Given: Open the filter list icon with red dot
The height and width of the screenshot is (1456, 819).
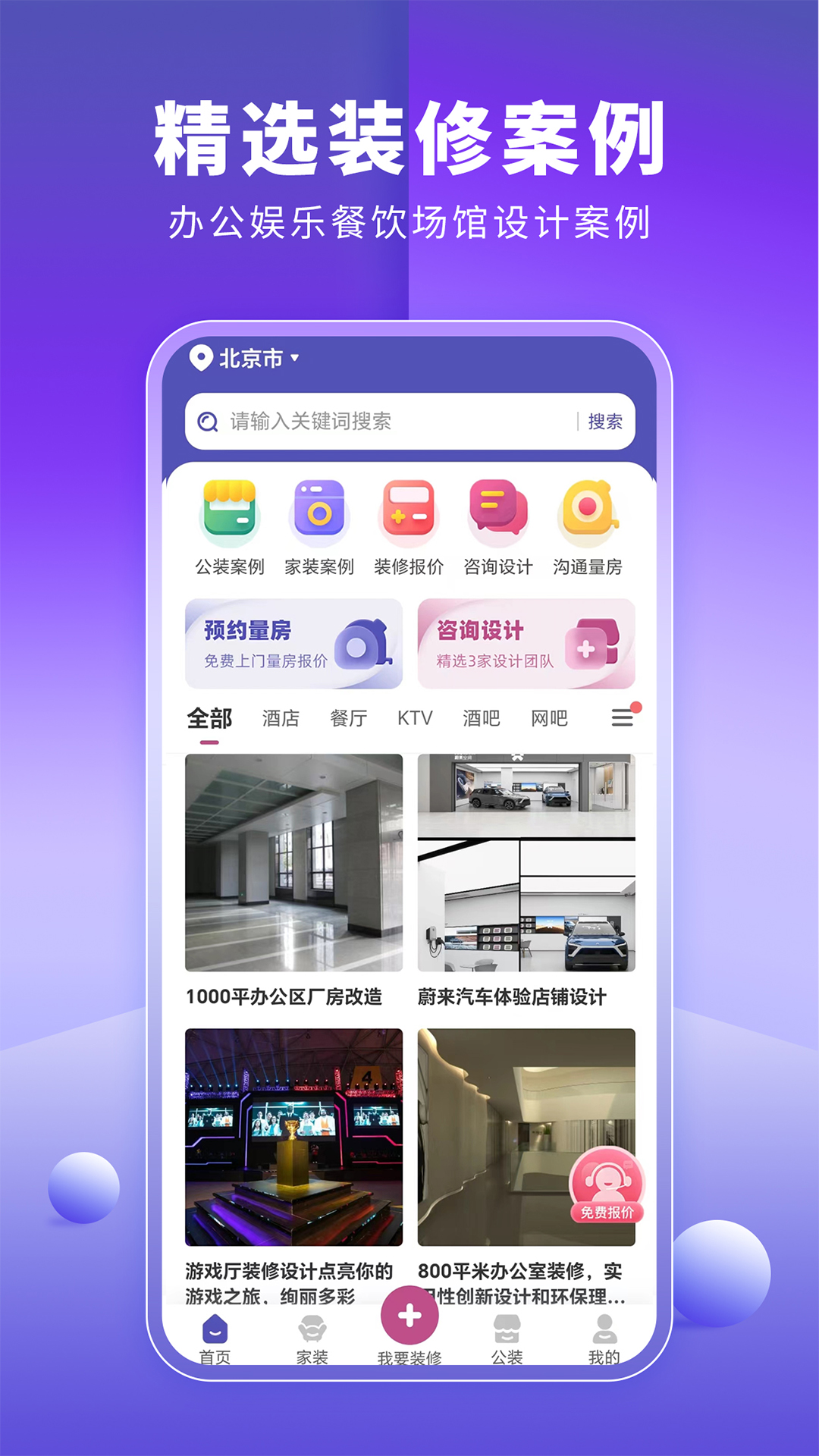Looking at the screenshot, I should (622, 717).
